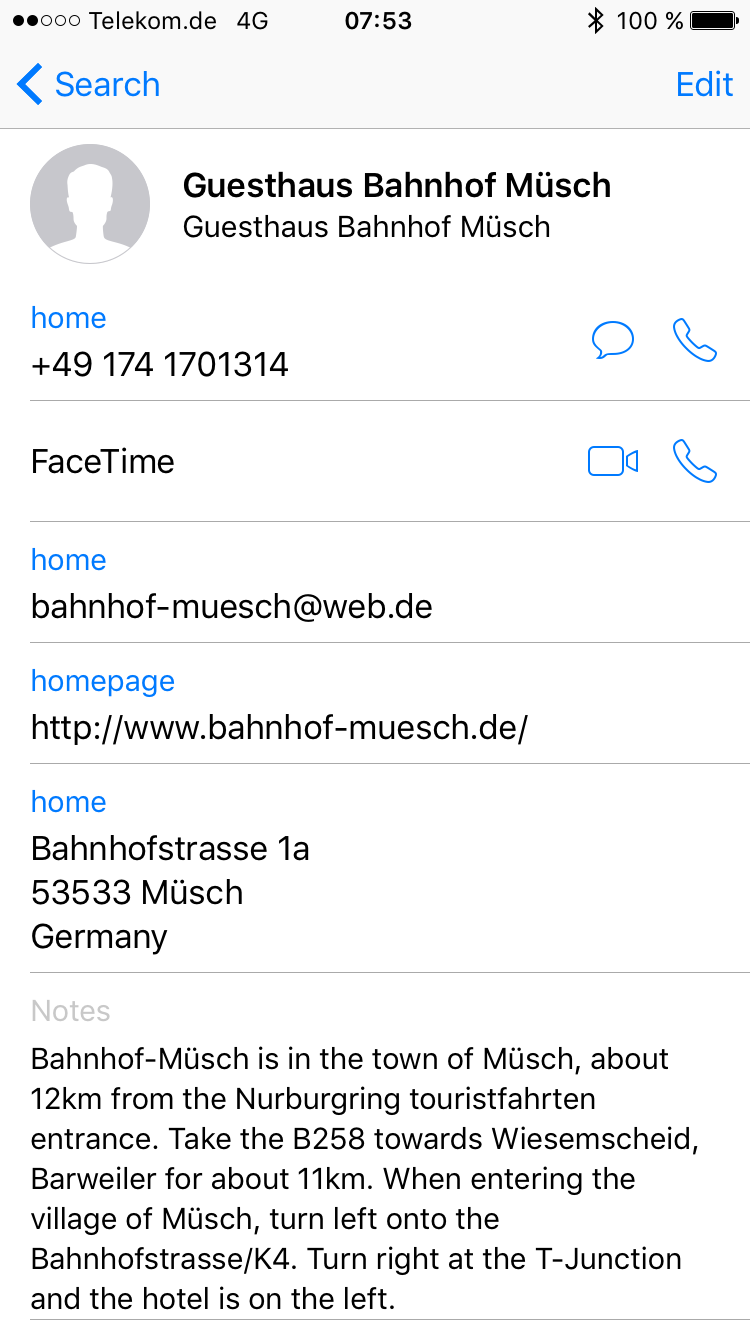Image resolution: width=750 pixels, height=1334 pixels.
Task: Call the home phone number
Action: (x=695, y=340)
